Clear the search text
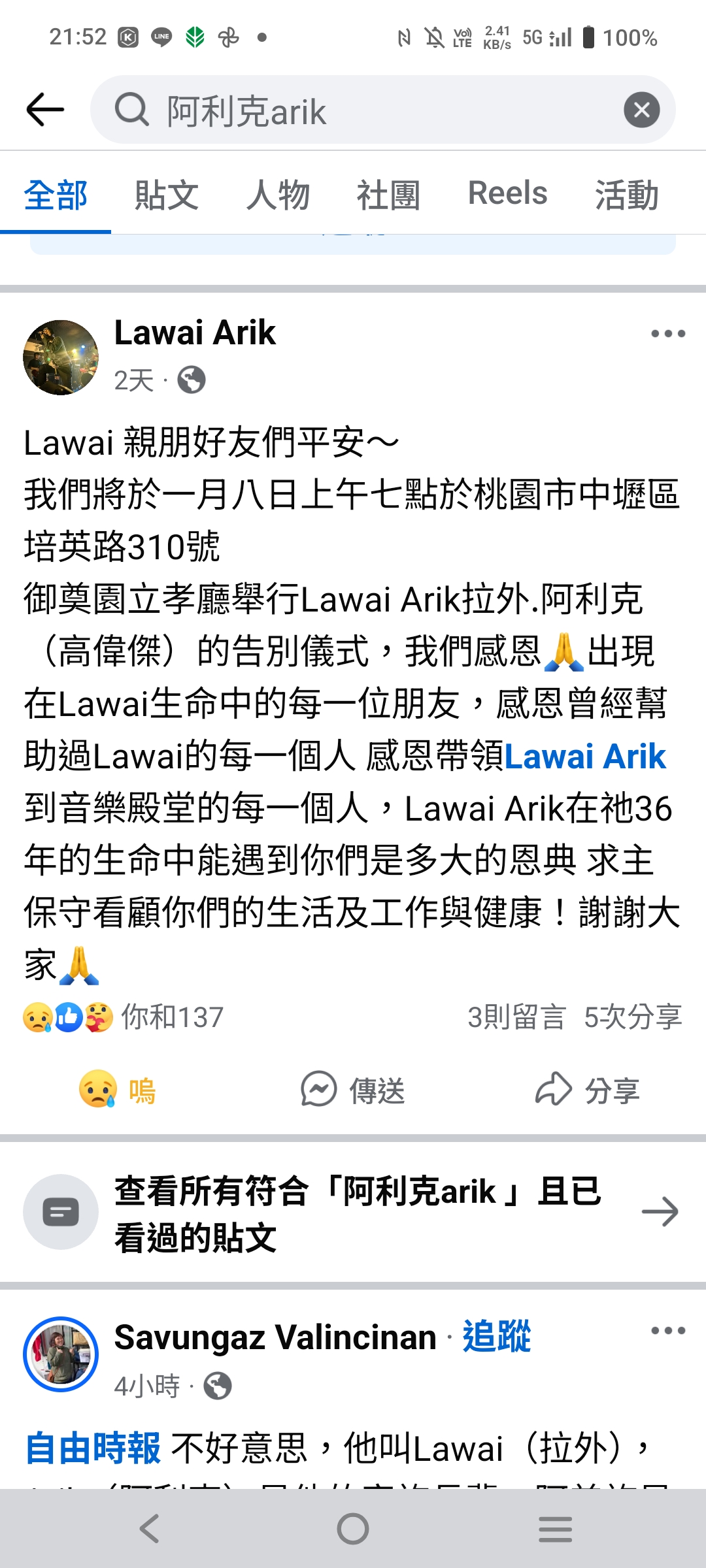This screenshot has width=706, height=1568. click(641, 110)
